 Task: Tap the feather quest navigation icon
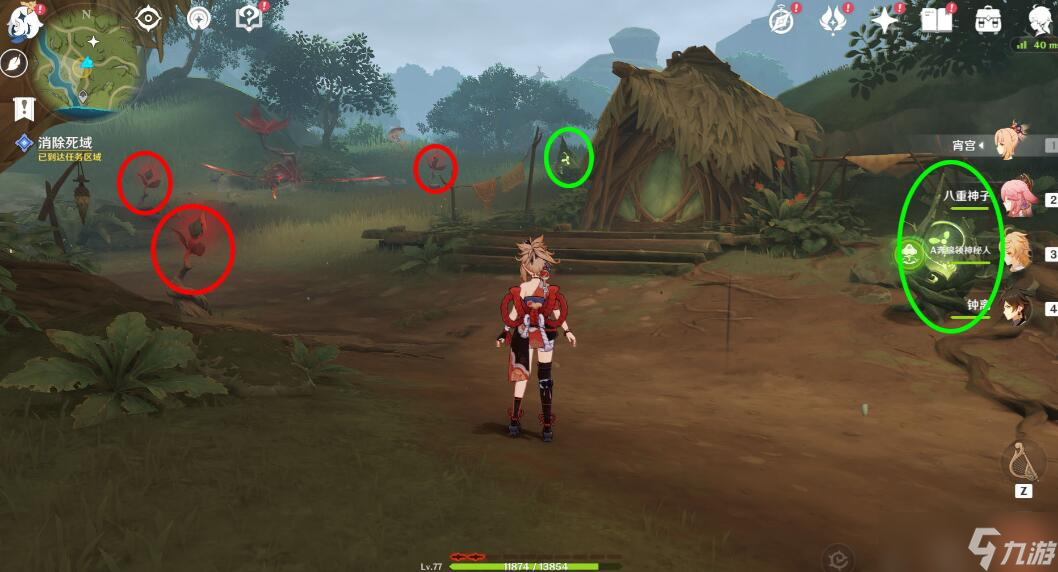[x=15, y=64]
